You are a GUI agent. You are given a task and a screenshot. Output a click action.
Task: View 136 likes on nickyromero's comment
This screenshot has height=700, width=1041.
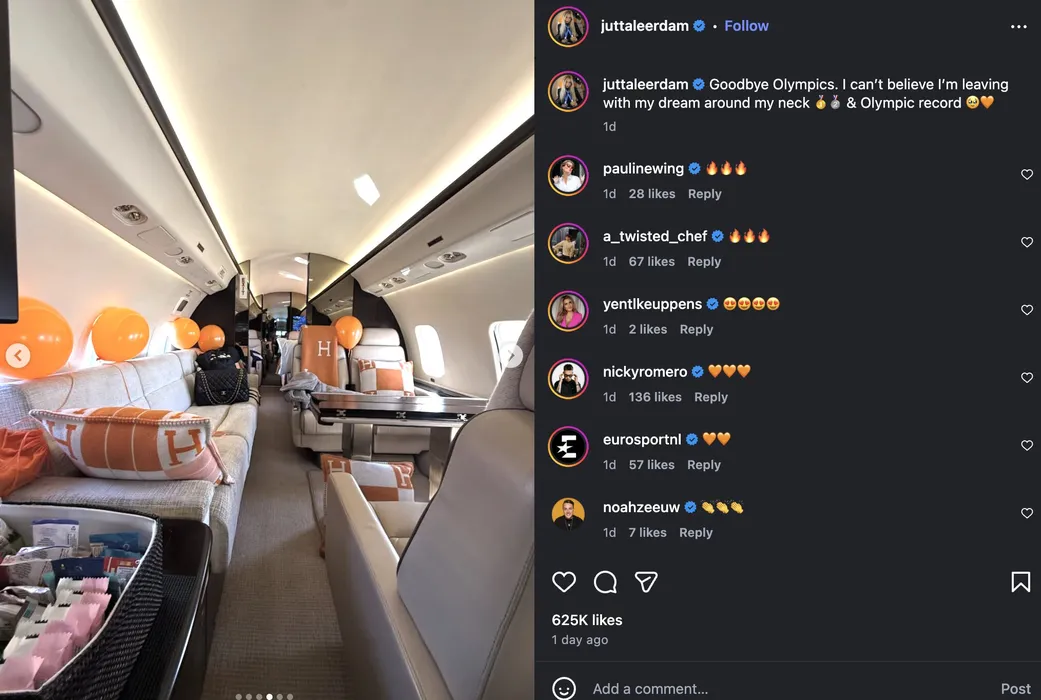[x=654, y=397]
